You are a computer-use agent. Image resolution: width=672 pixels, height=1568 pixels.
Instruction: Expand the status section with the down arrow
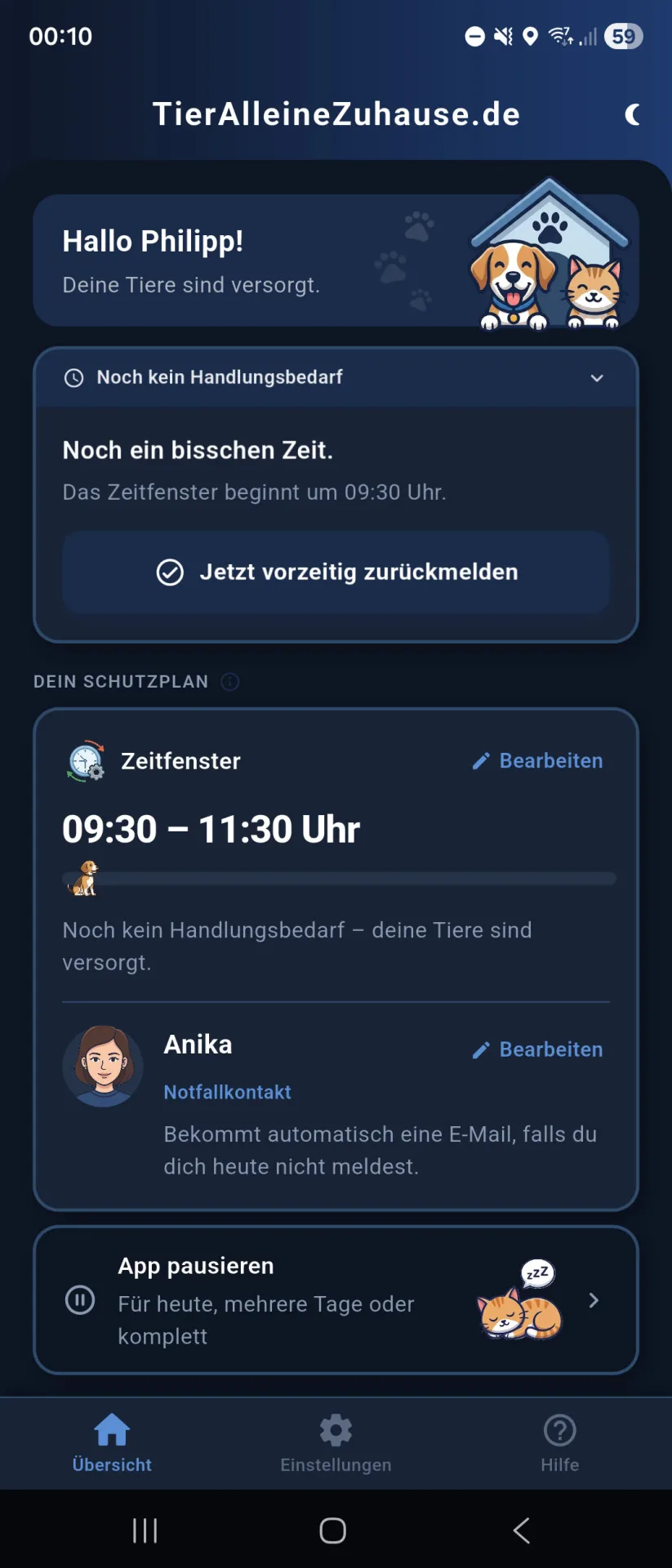pos(597,377)
